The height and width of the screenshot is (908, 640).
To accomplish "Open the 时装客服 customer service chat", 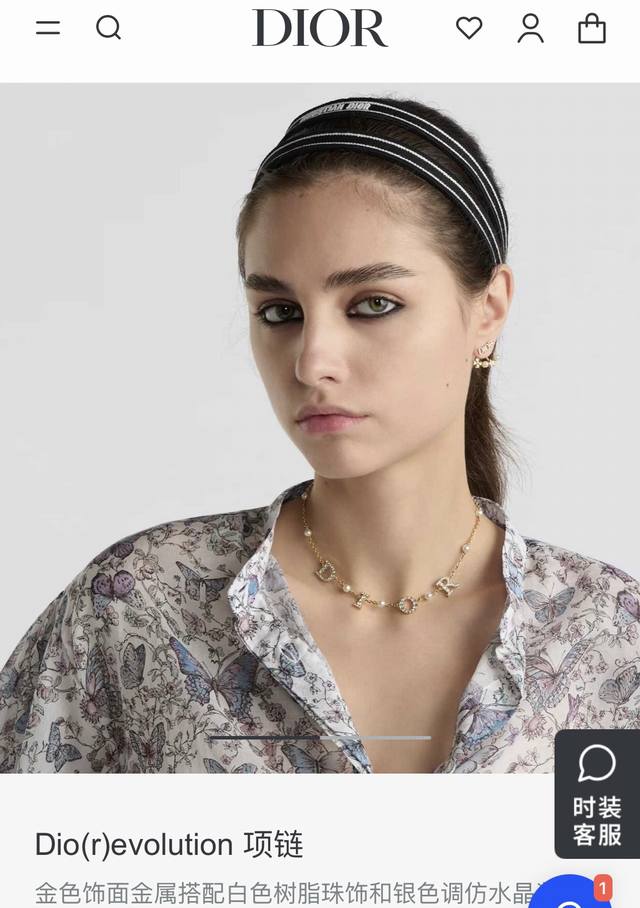I will tap(597, 793).
